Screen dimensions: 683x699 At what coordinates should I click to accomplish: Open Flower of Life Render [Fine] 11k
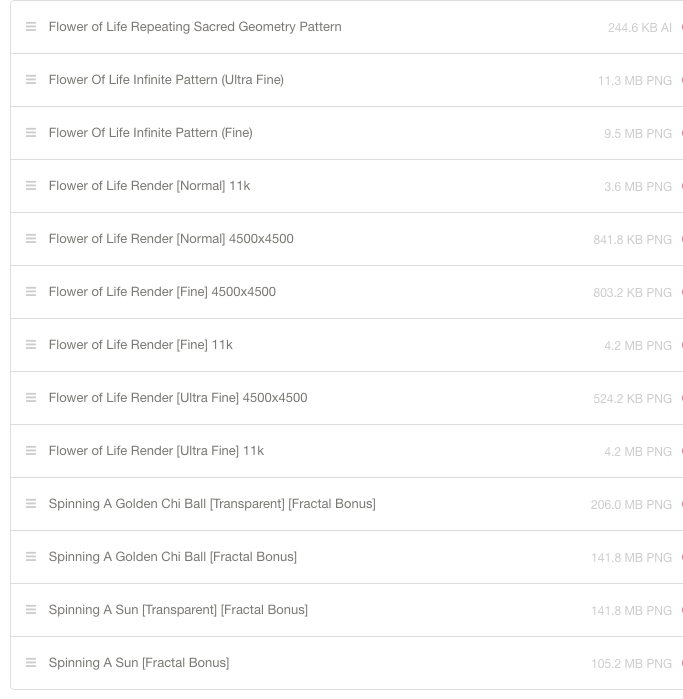pos(140,345)
